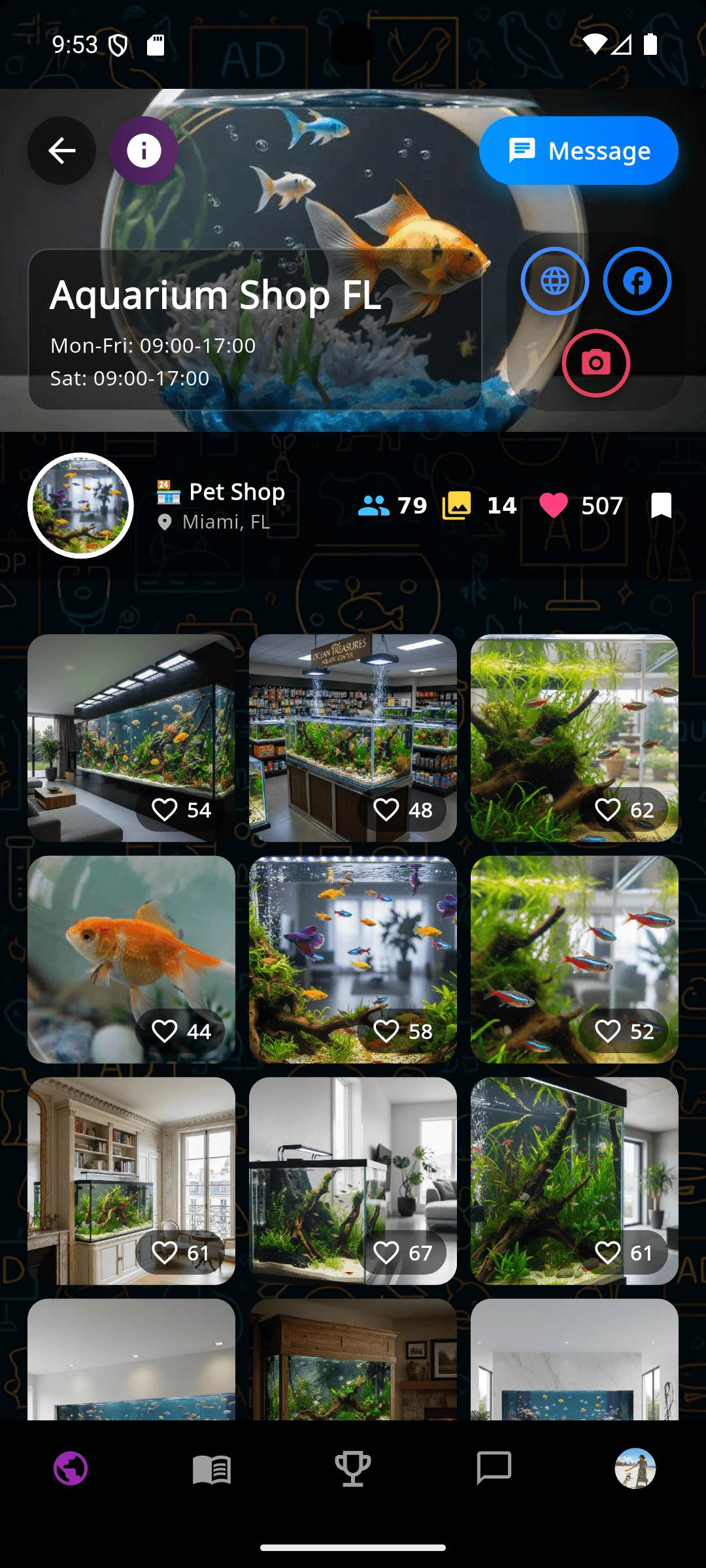
Task: Open my profile avatar tab
Action: [x=635, y=1469]
